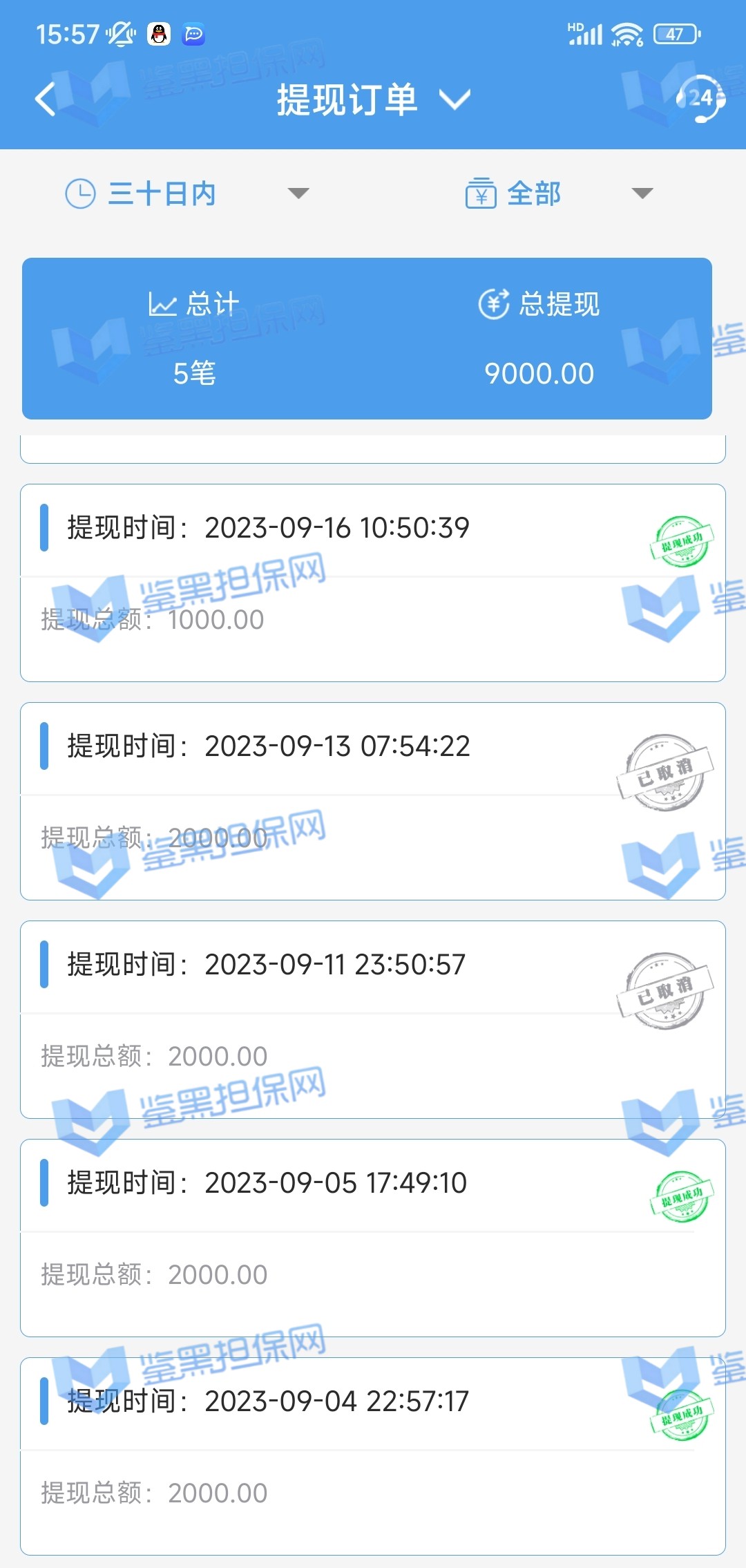The image size is (746, 1568).
Task: Open the 三十日内 time range filter
Action: point(186,193)
